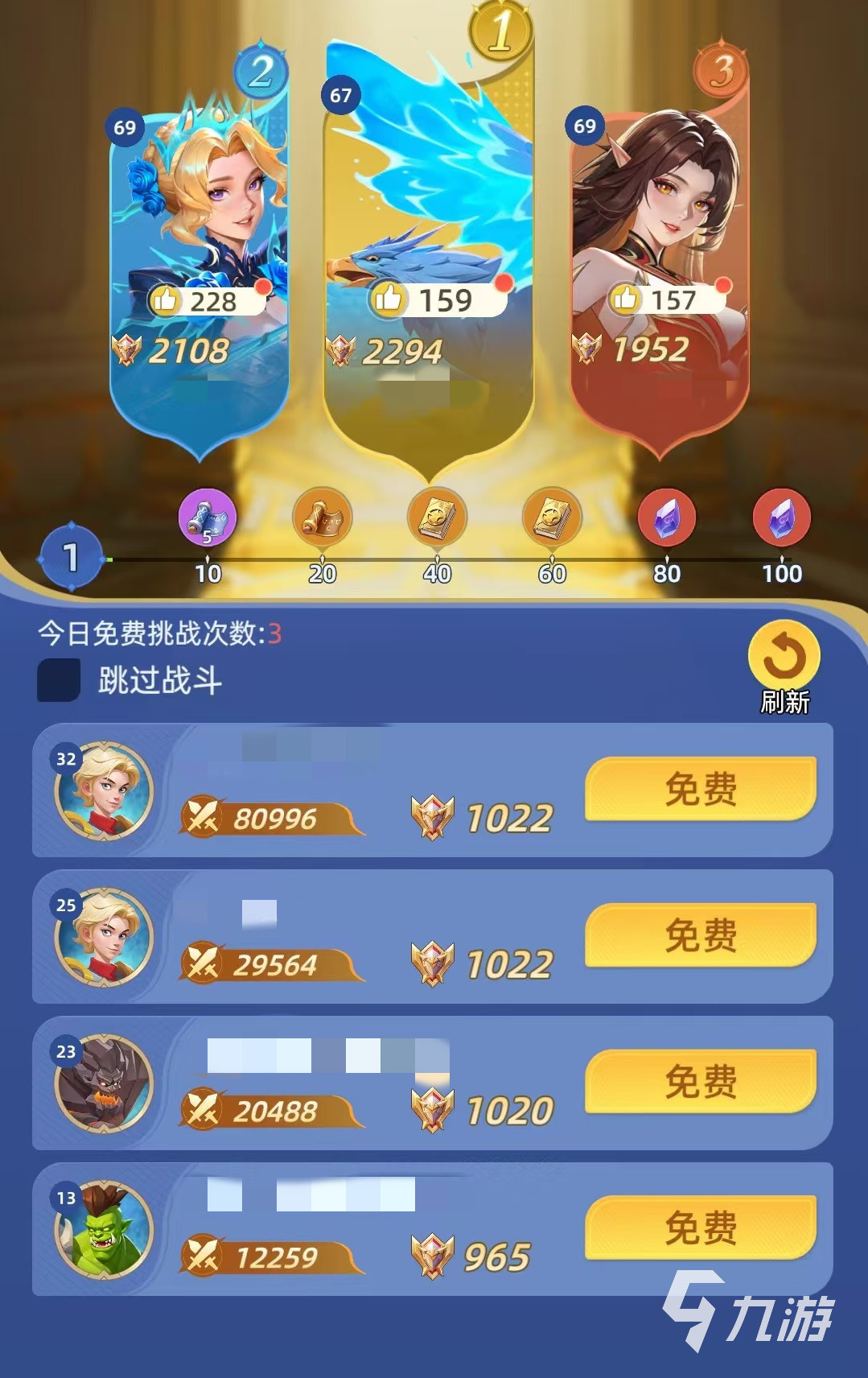Open the level 32 opponent's avatar

click(105, 790)
